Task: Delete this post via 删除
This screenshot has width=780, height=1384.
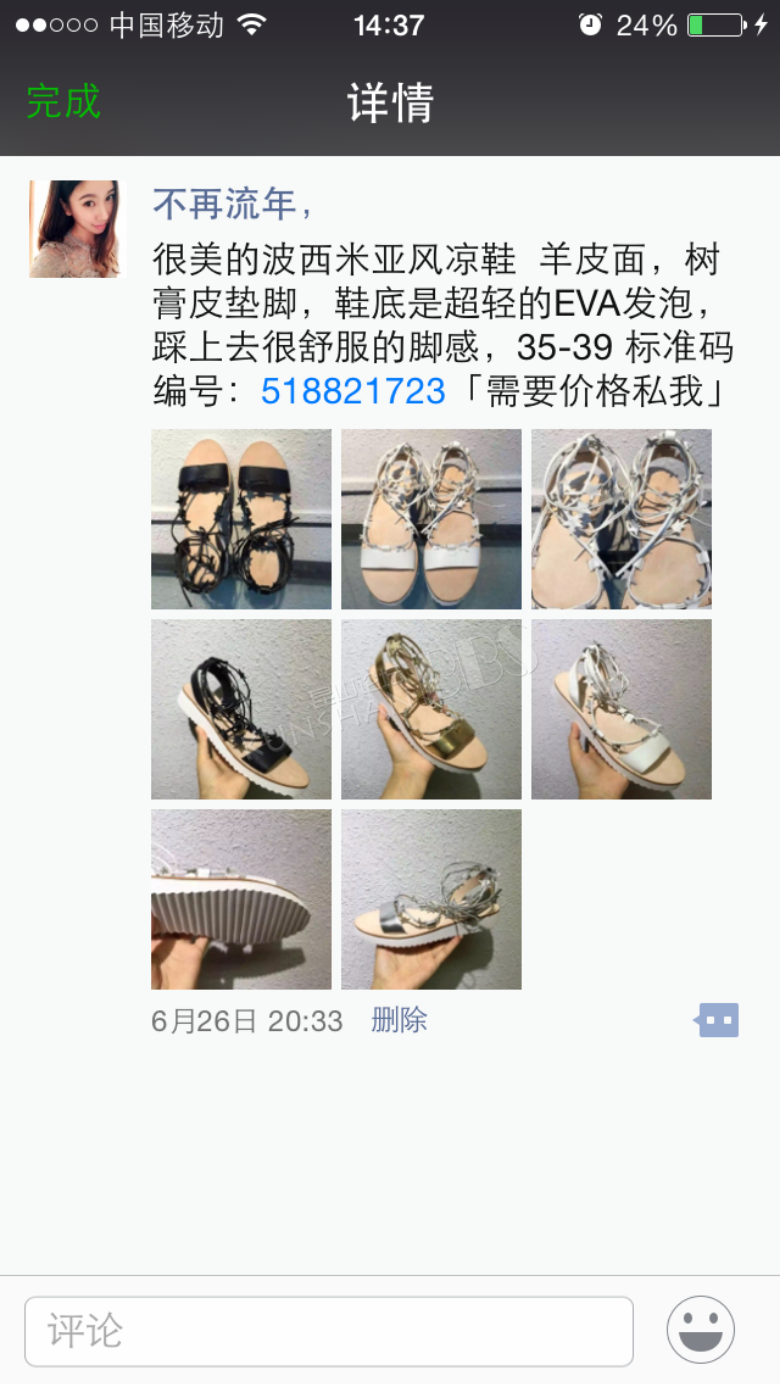Action: [399, 1020]
